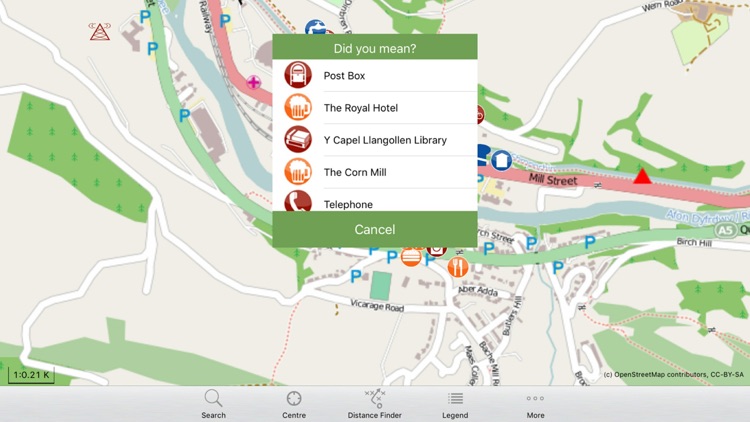Image resolution: width=750 pixels, height=422 pixels.
Task: Open the More menu
Action: tap(536, 404)
